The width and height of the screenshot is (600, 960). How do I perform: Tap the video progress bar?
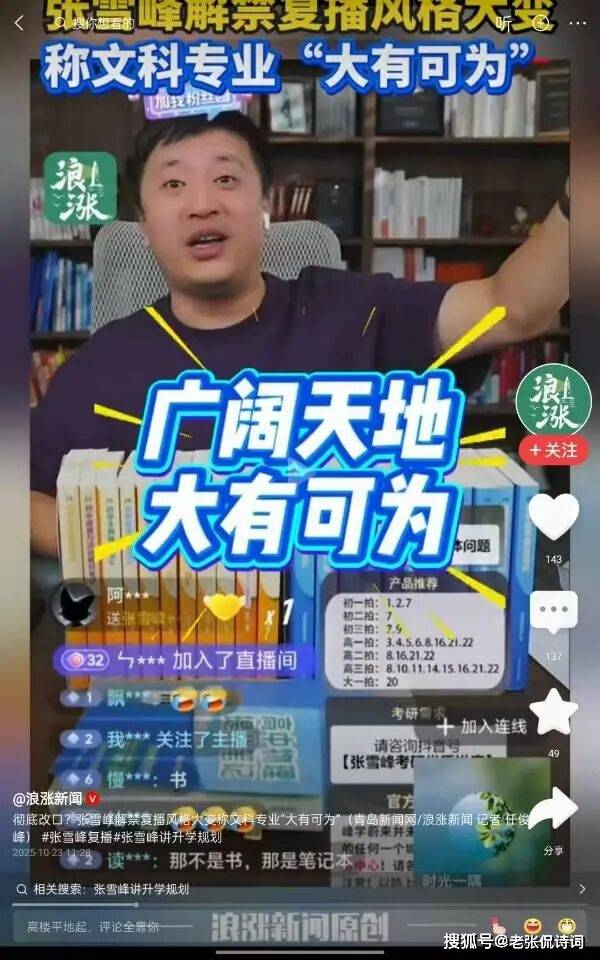tap(300, 905)
